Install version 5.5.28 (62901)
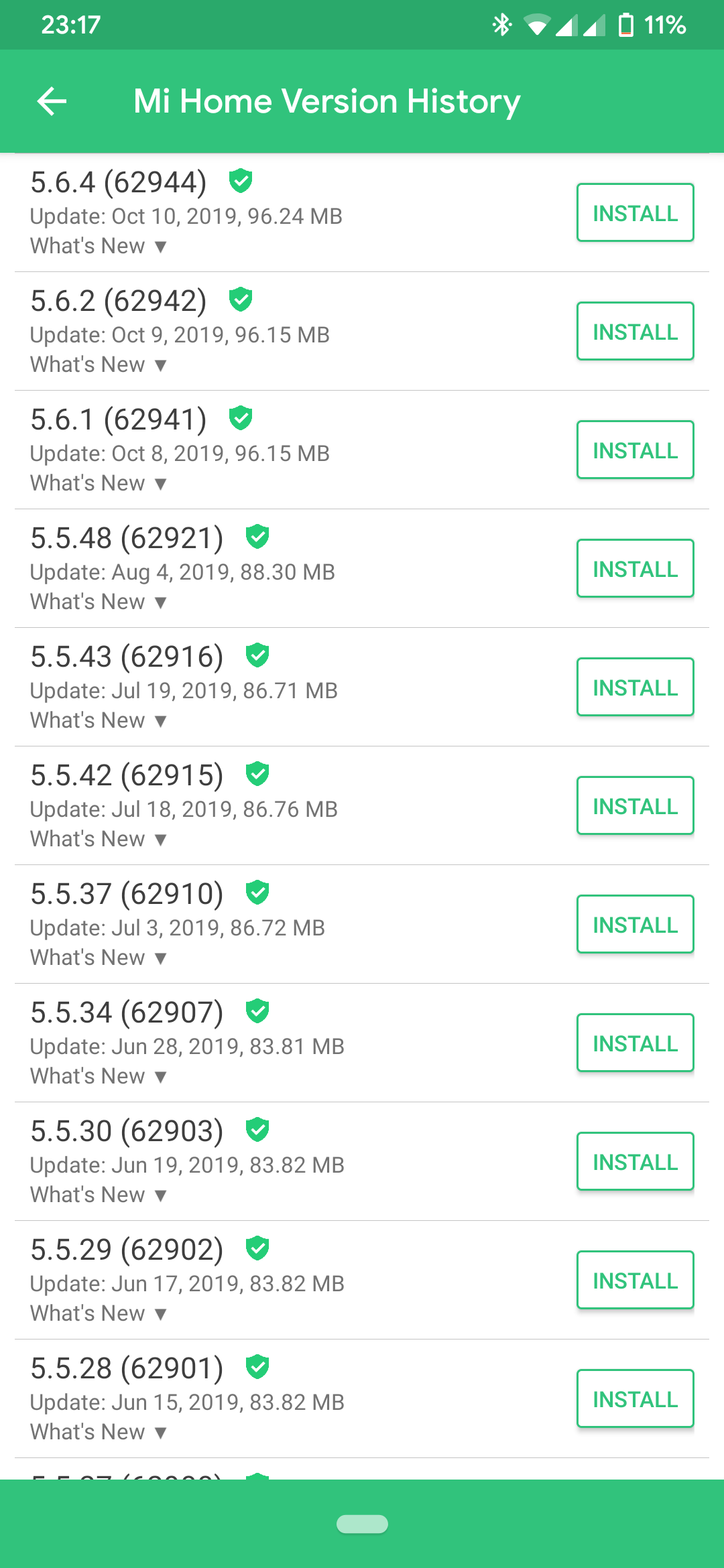Image resolution: width=724 pixels, height=1568 pixels. 635,1399
